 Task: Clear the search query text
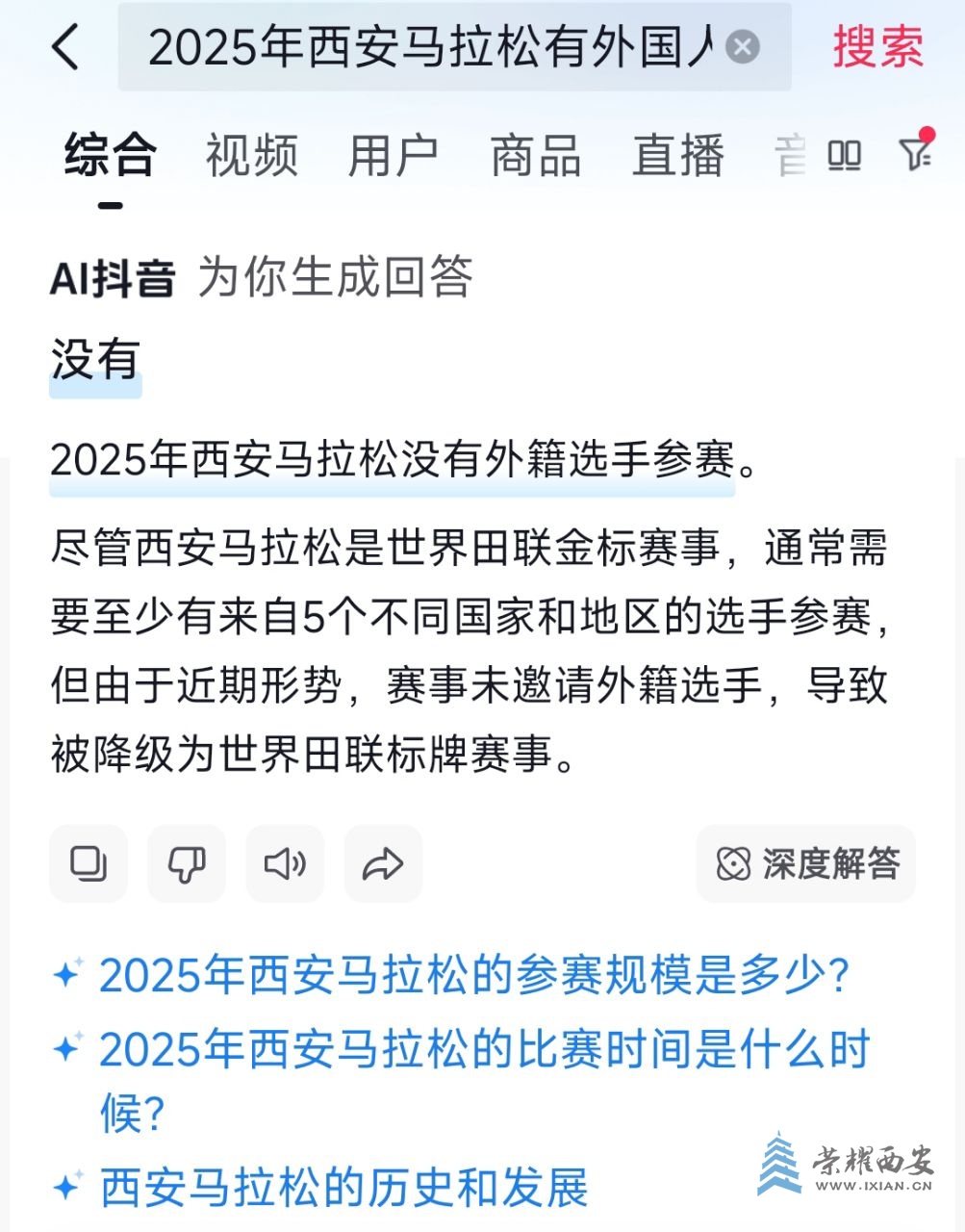742,47
